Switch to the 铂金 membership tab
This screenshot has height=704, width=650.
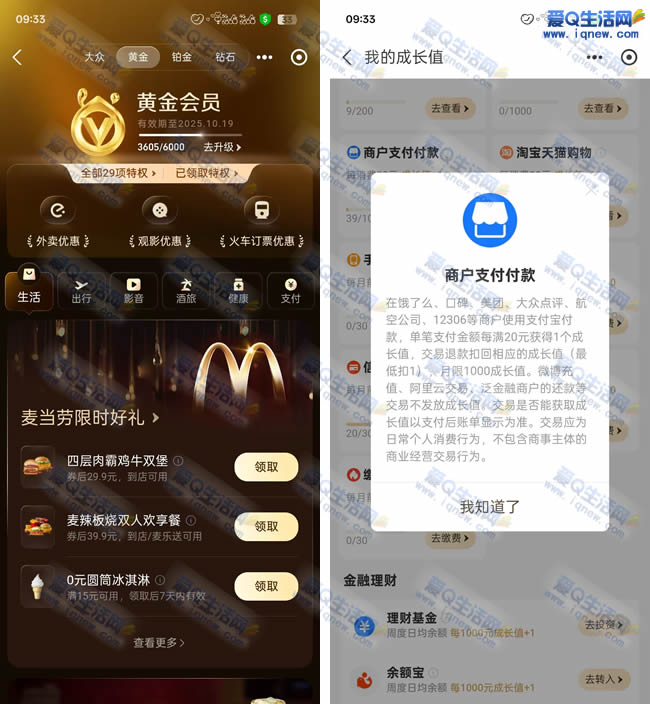click(x=181, y=57)
